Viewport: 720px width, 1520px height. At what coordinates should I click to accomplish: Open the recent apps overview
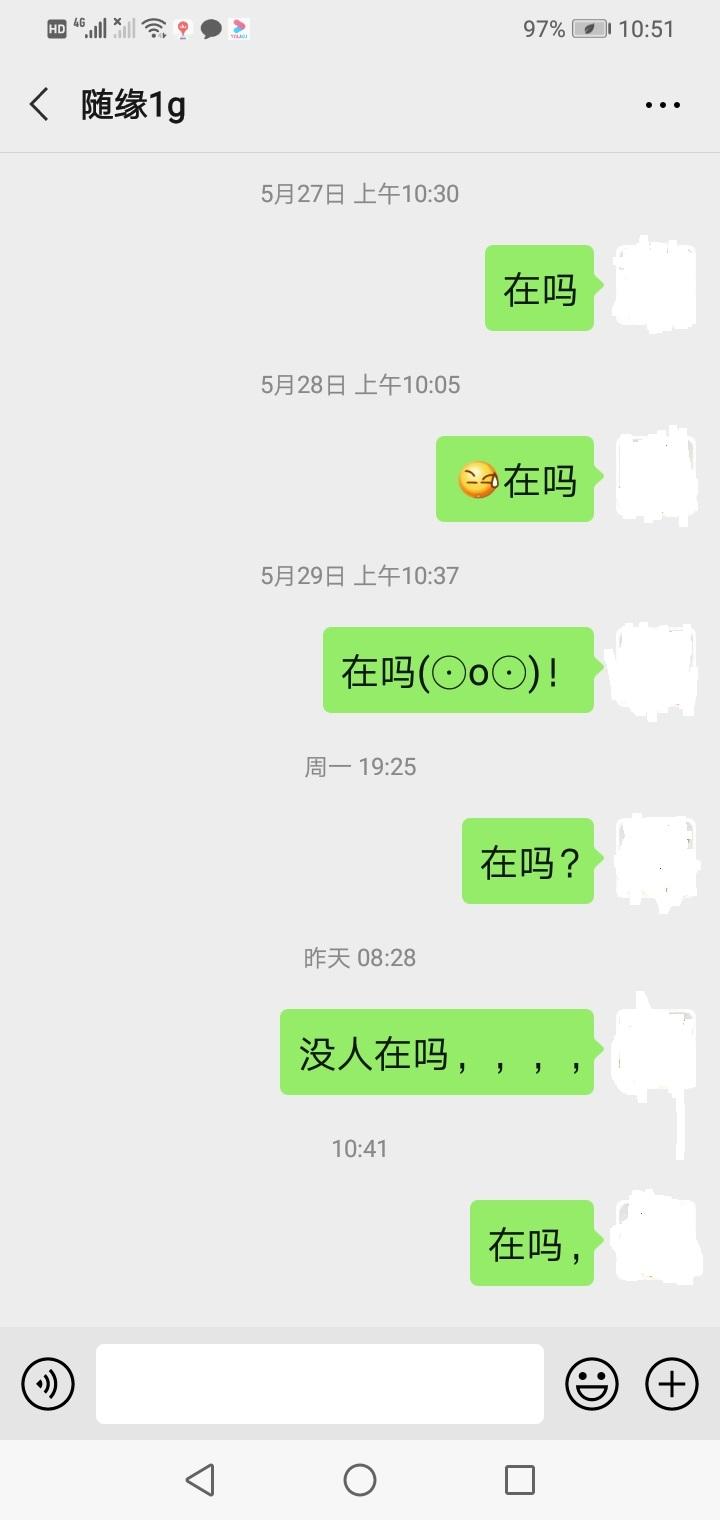pos(520,1480)
